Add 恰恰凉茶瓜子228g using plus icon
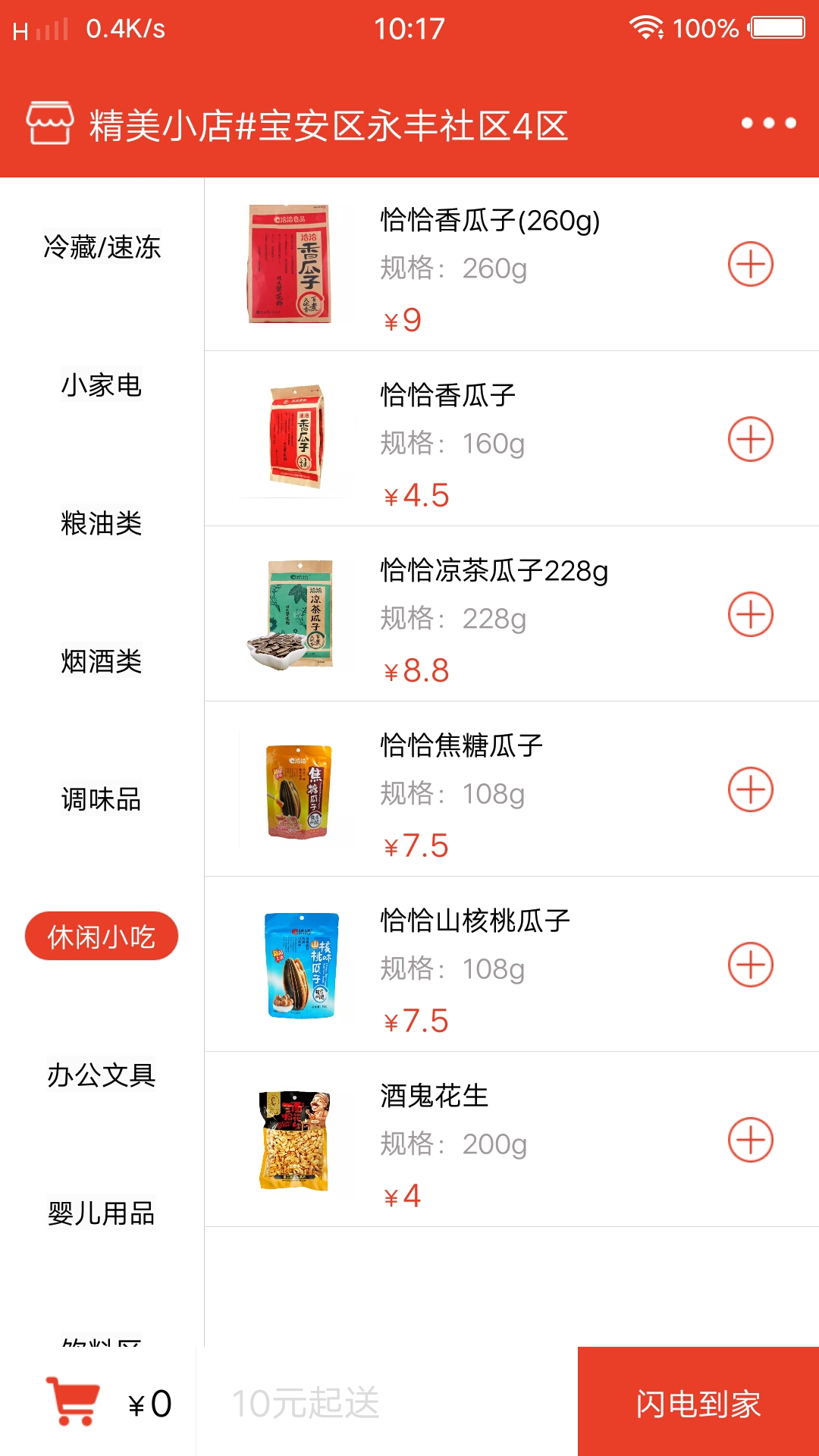The width and height of the screenshot is (819, 1456). click(x=749, y=613)
